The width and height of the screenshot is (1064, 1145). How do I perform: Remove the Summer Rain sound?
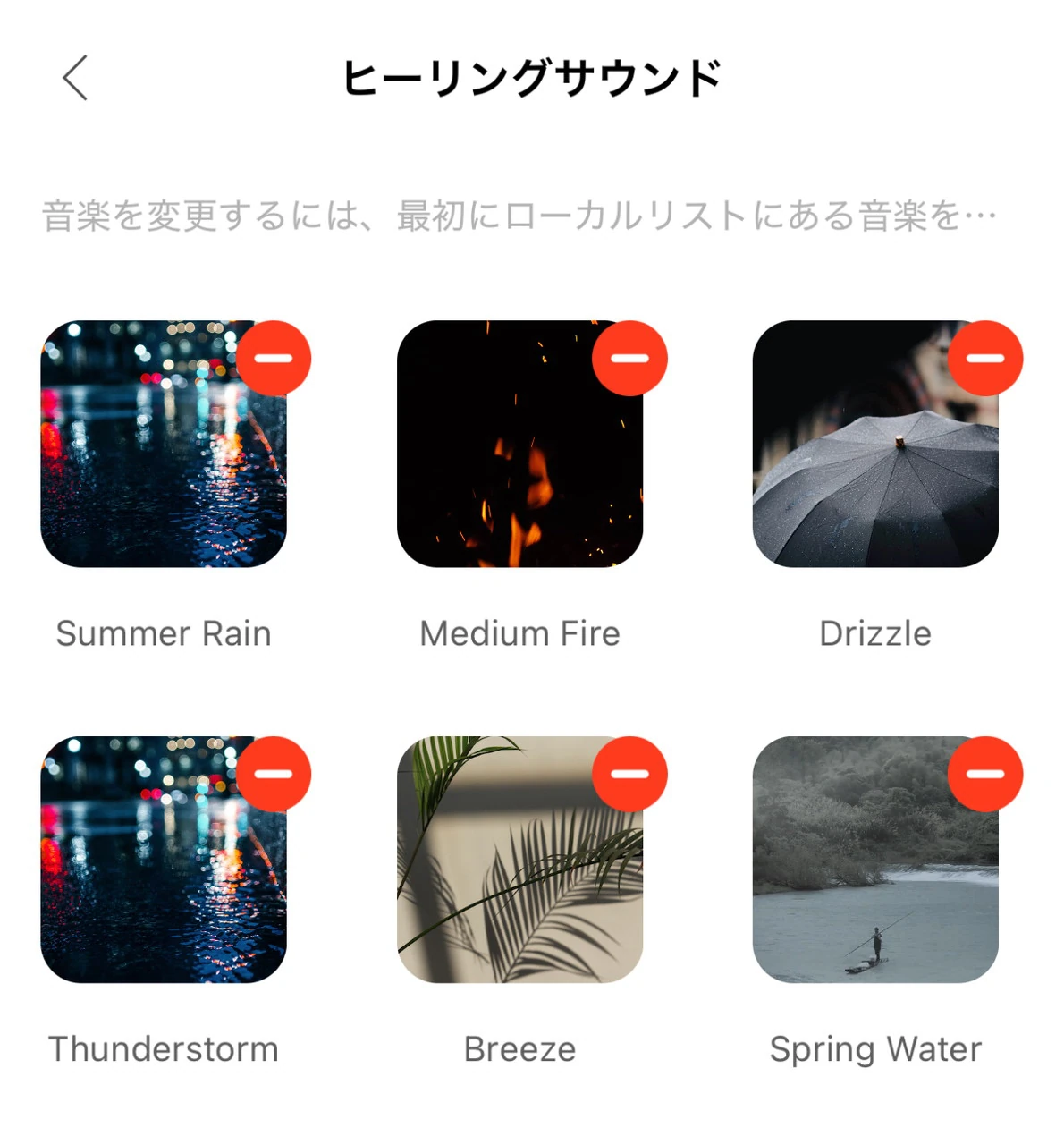point(274,358)
